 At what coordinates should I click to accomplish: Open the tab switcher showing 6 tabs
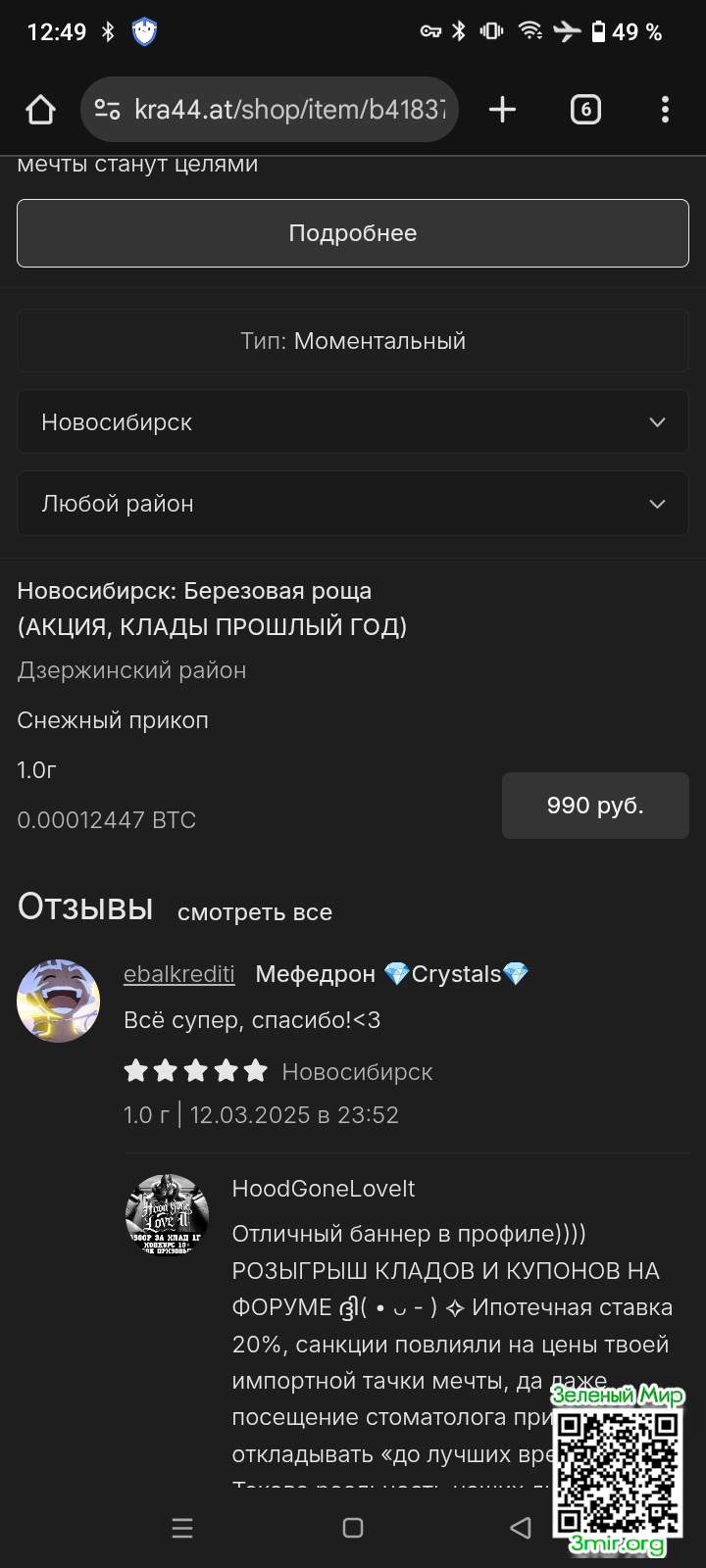[x=585, y=110]
